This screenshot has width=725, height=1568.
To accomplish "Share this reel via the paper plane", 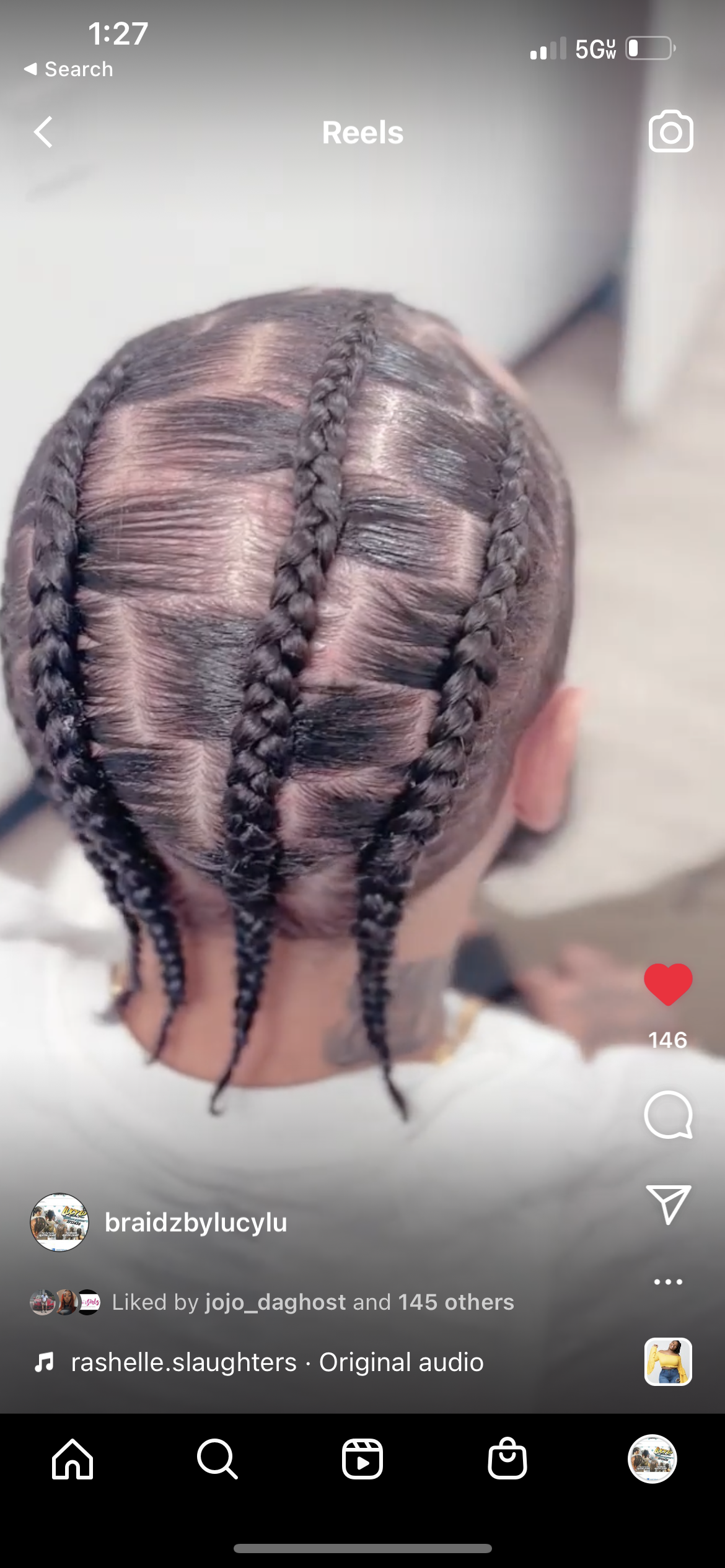I will [668, 1204].
